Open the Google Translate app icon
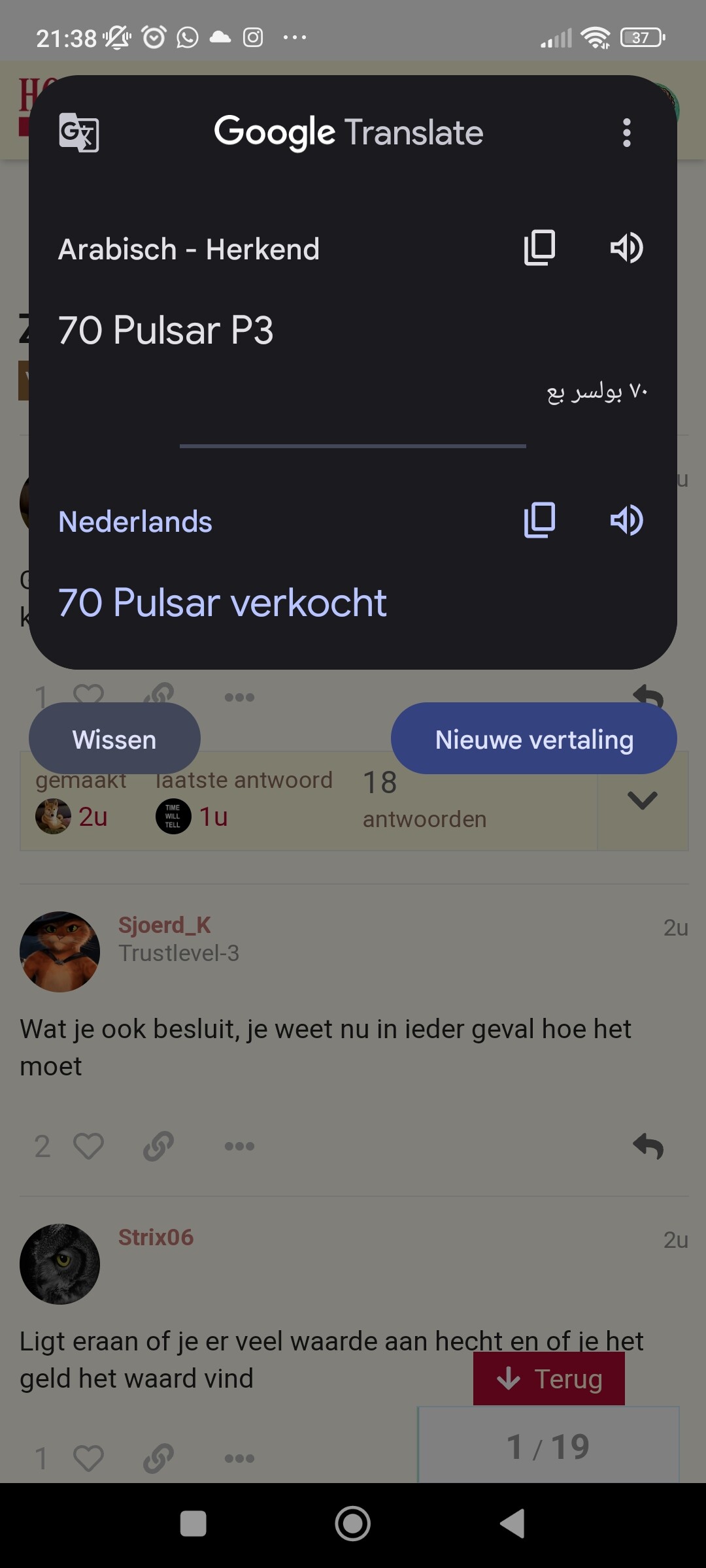This screenshot has width=706, height=1568. 78,133
